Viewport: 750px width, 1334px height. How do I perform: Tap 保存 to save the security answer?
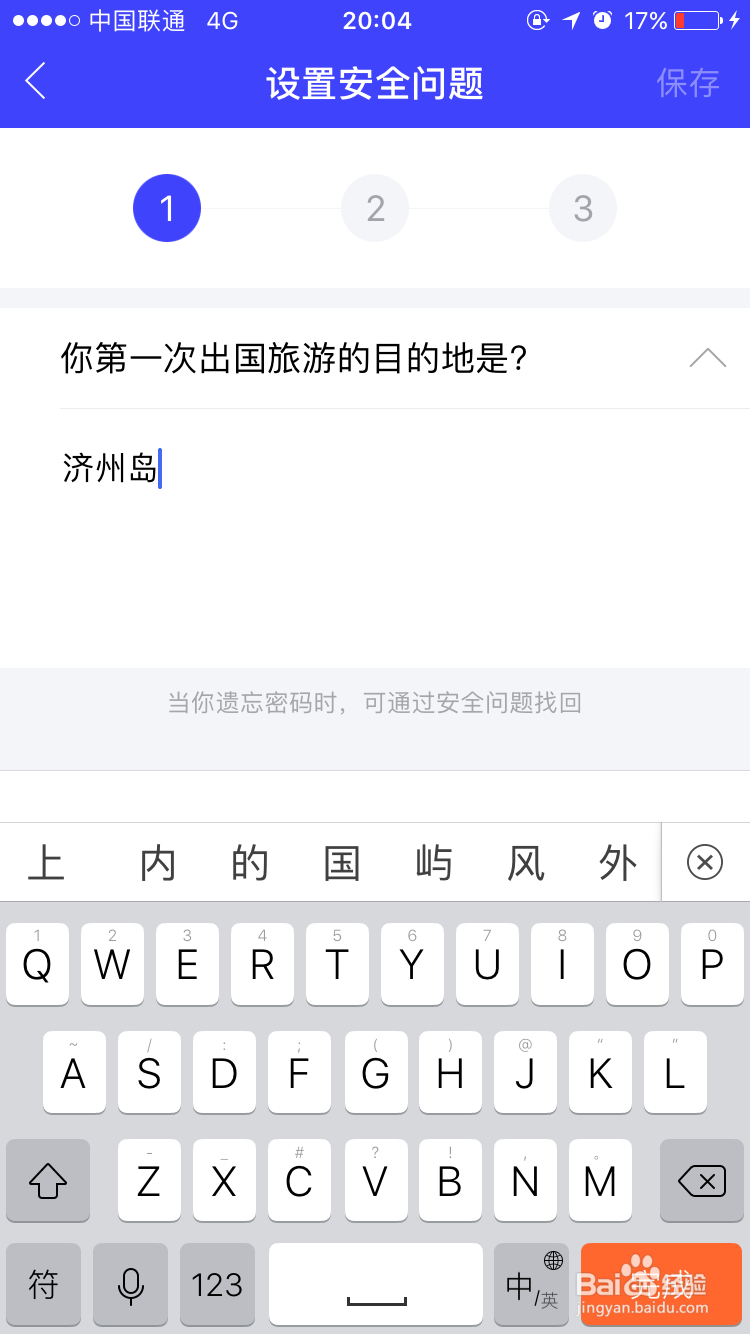688,82
